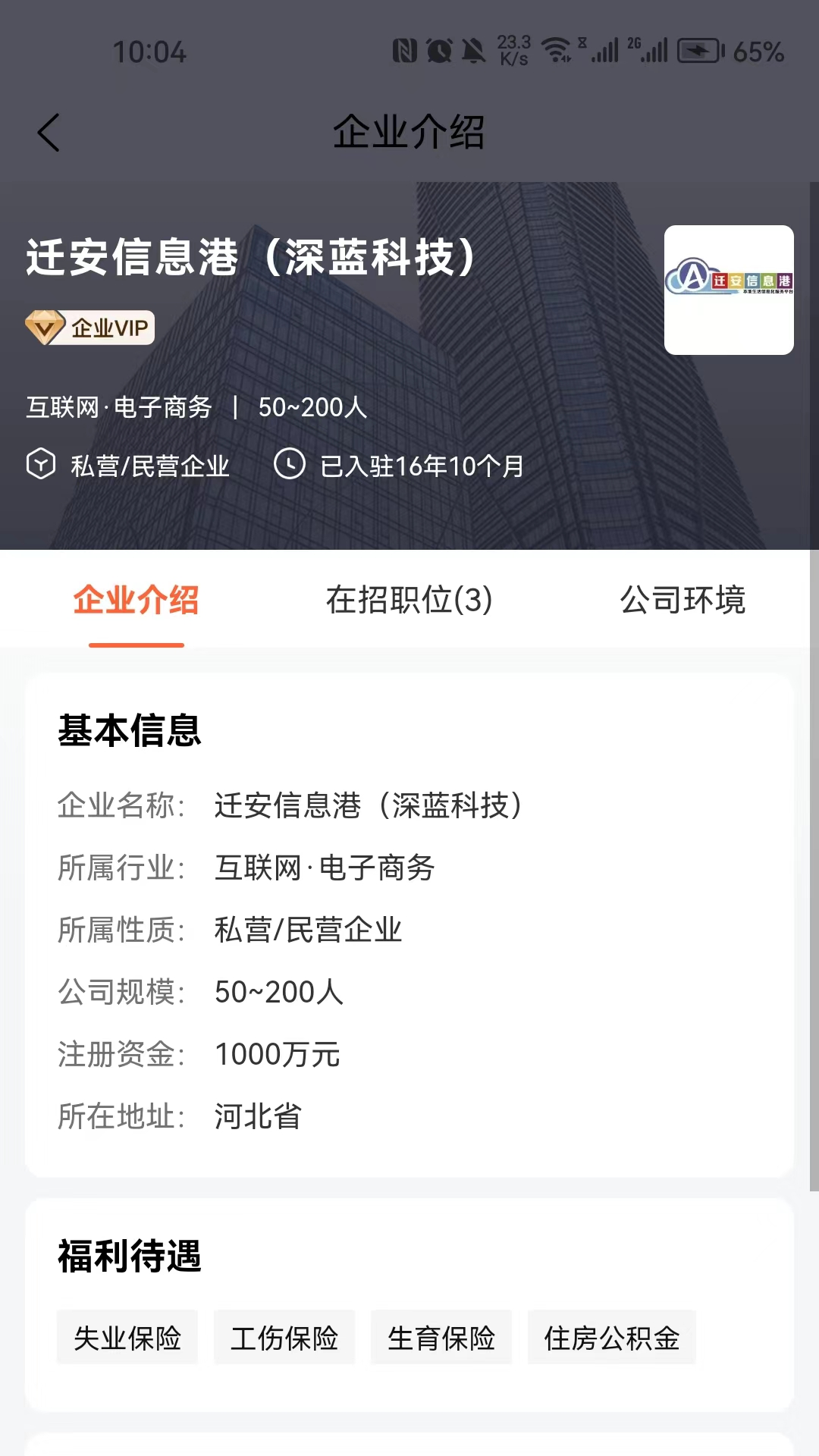Open the 迁安信息港 company logo image
Screen dimensions: 819x1456
click(x=728, y=290)
